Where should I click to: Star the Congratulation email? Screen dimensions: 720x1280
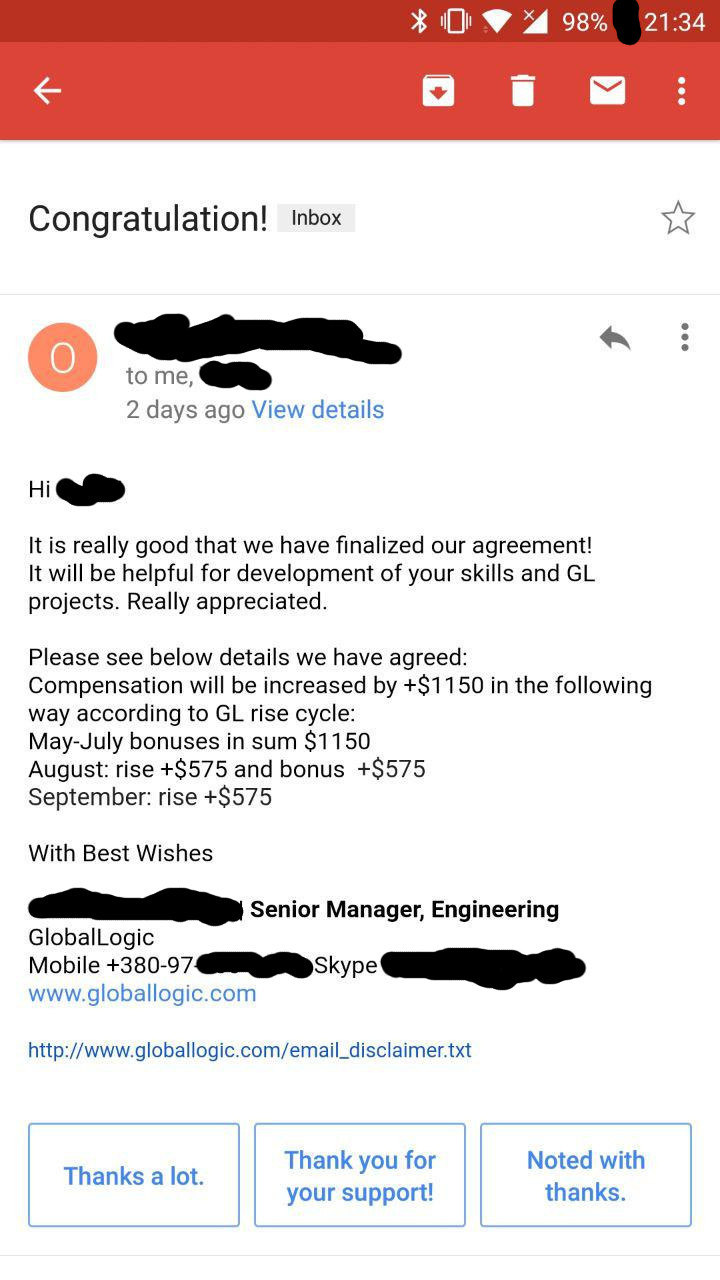(x=677, y=218)
